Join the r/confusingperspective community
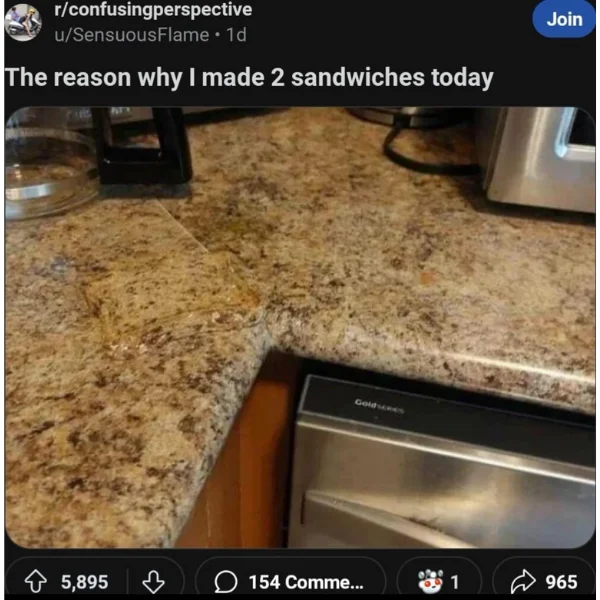The width and height of the screenshot is (600, 600). coord(564,19)
